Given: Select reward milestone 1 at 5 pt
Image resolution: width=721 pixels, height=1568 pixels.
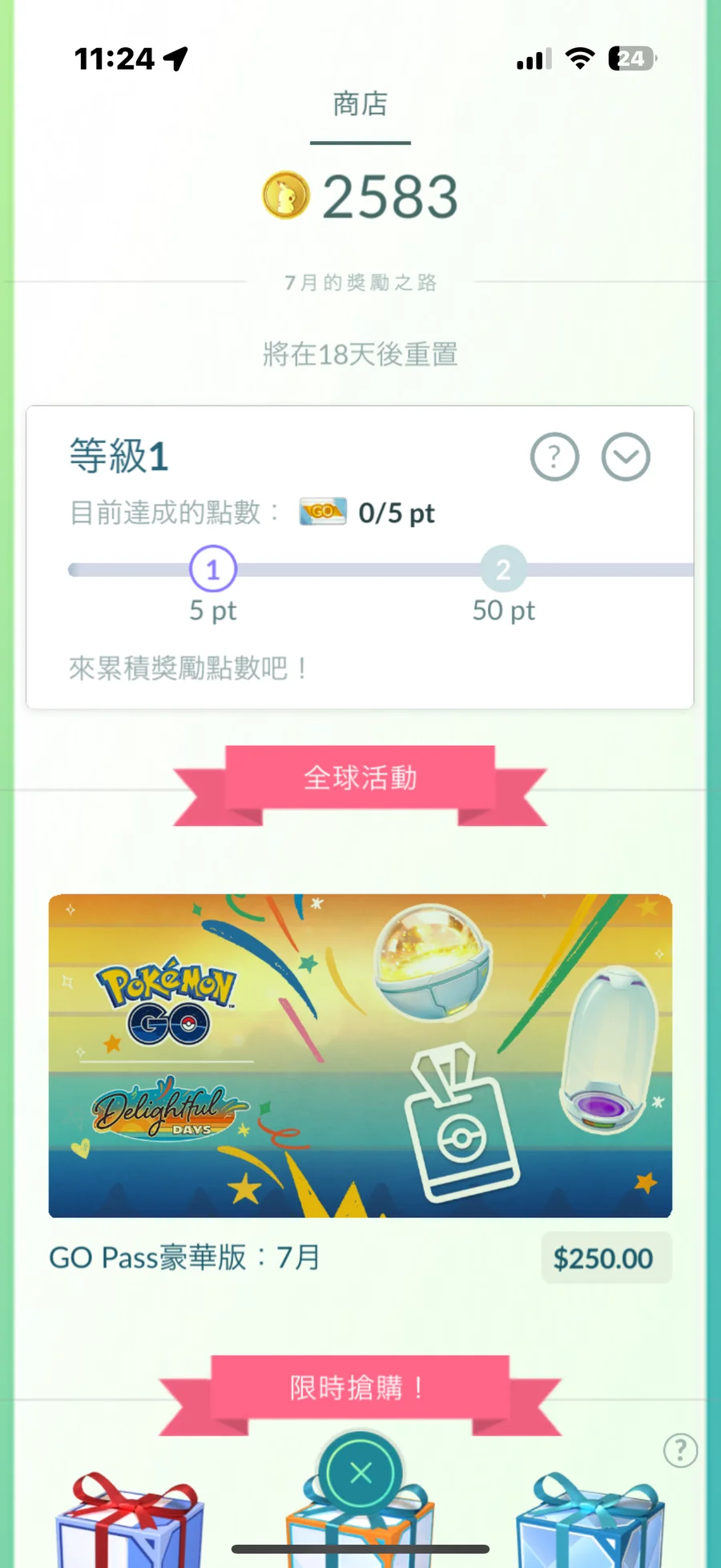Looking at the screenshot, I should click(x=213, y=570).
